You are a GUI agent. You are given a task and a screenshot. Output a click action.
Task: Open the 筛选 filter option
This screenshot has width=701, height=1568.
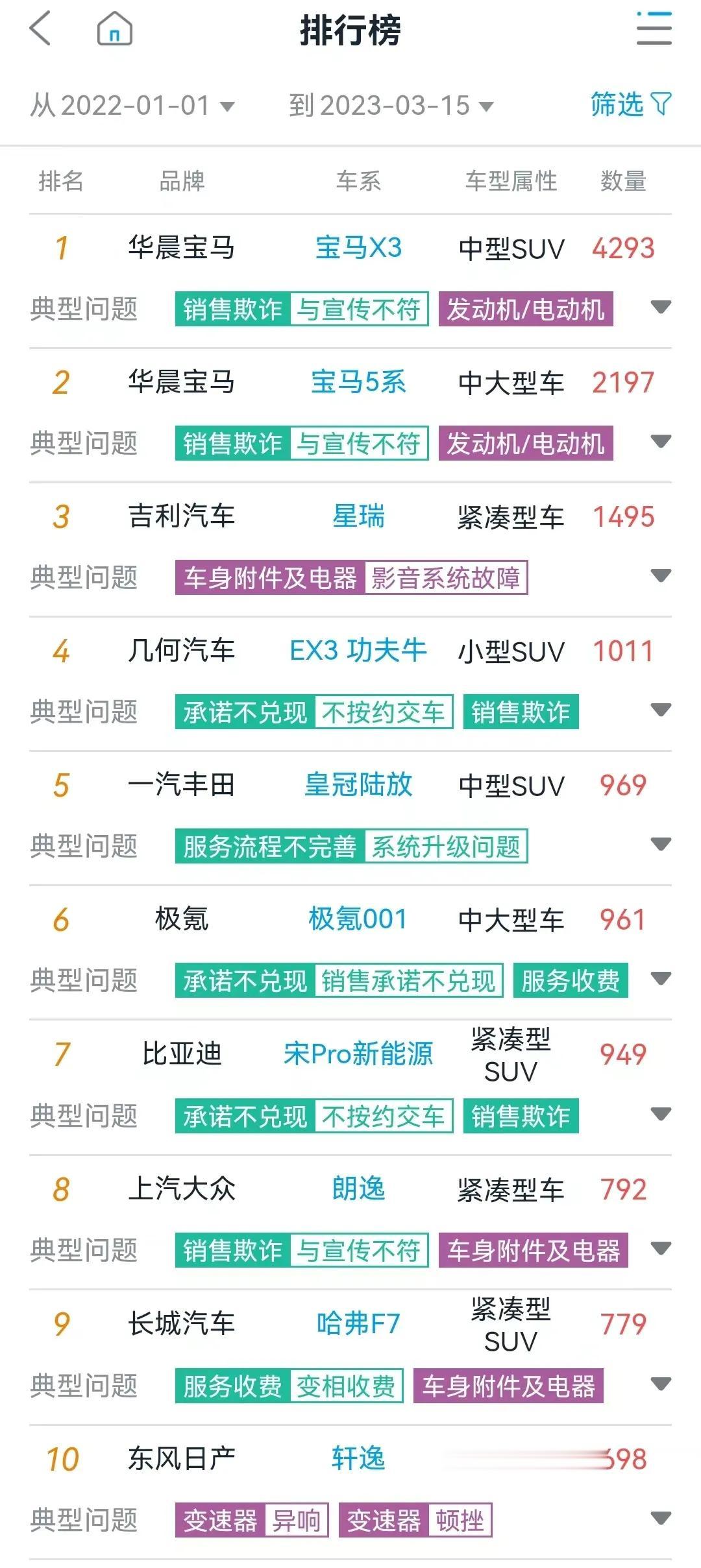pyautogui.click(x=630, y=104)
